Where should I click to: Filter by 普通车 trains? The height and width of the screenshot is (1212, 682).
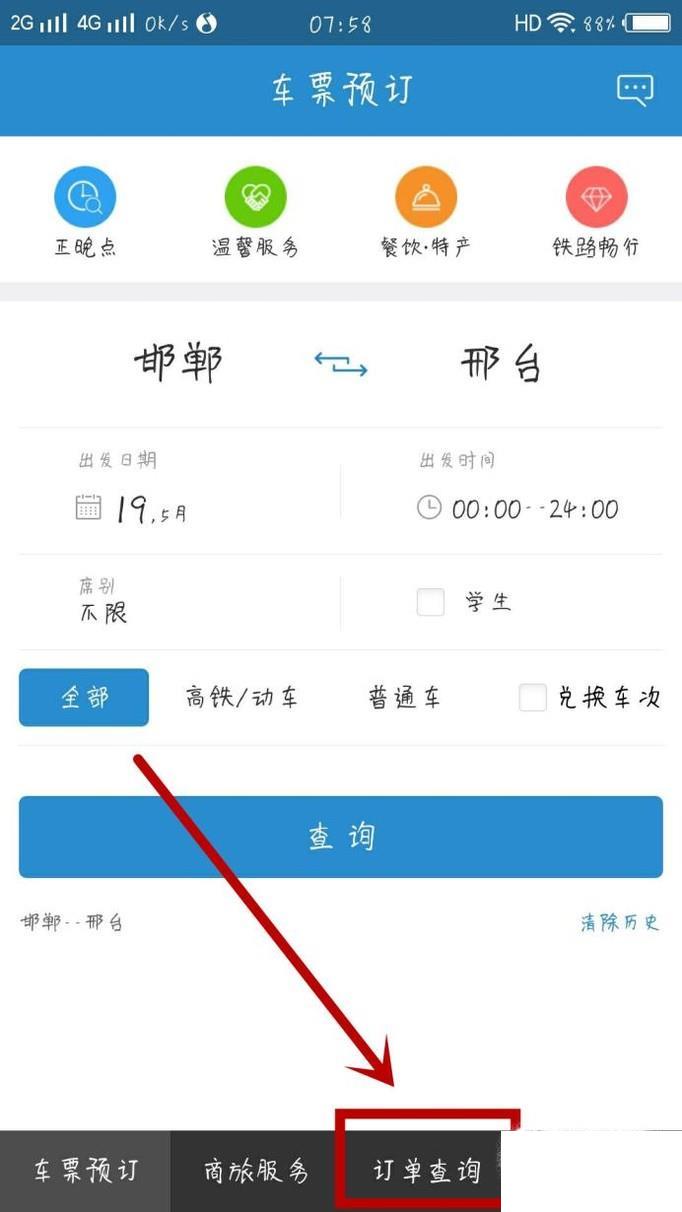click(x=404, y=697)
